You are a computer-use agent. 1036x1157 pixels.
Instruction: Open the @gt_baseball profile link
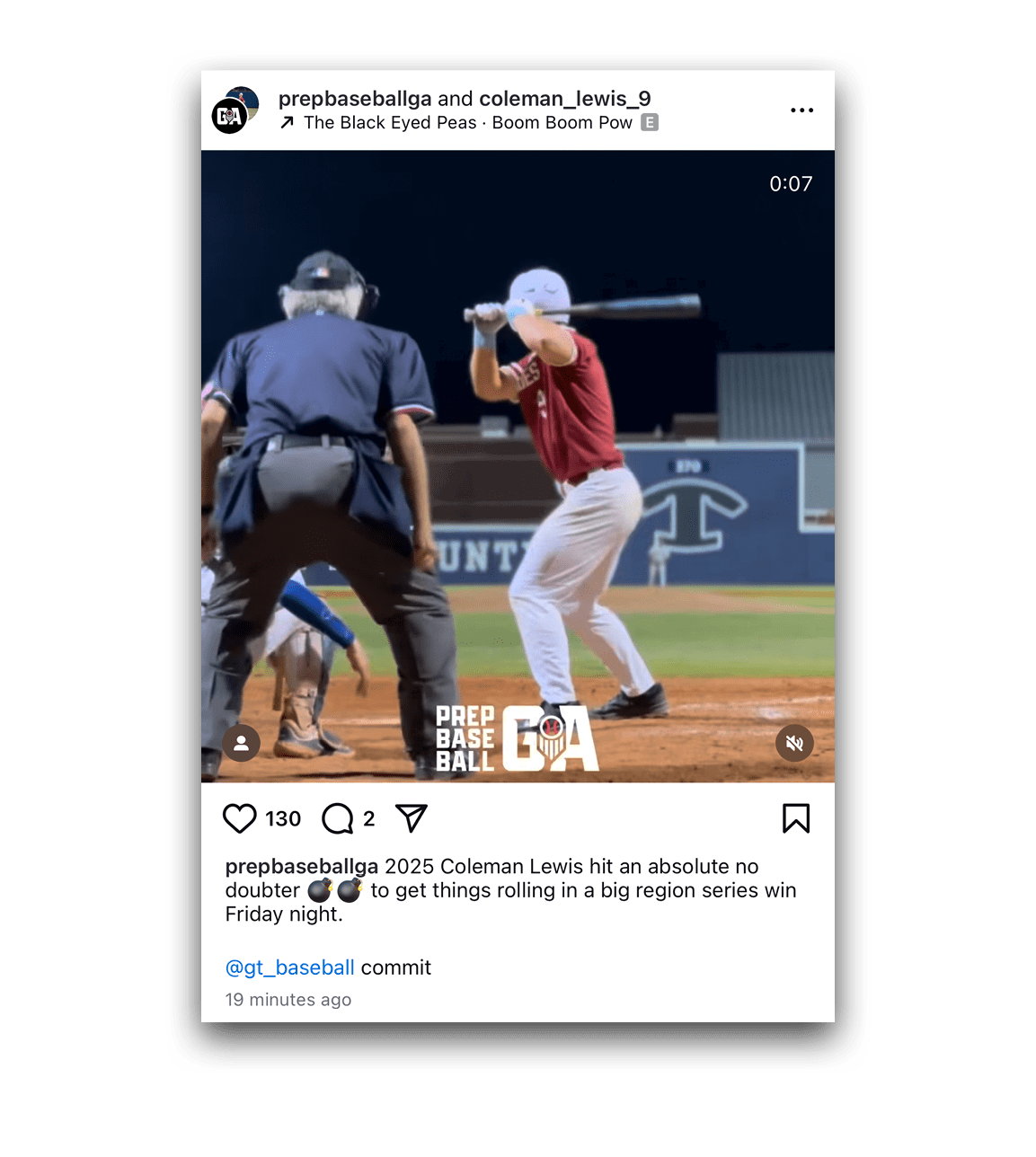tap(289, 967)
